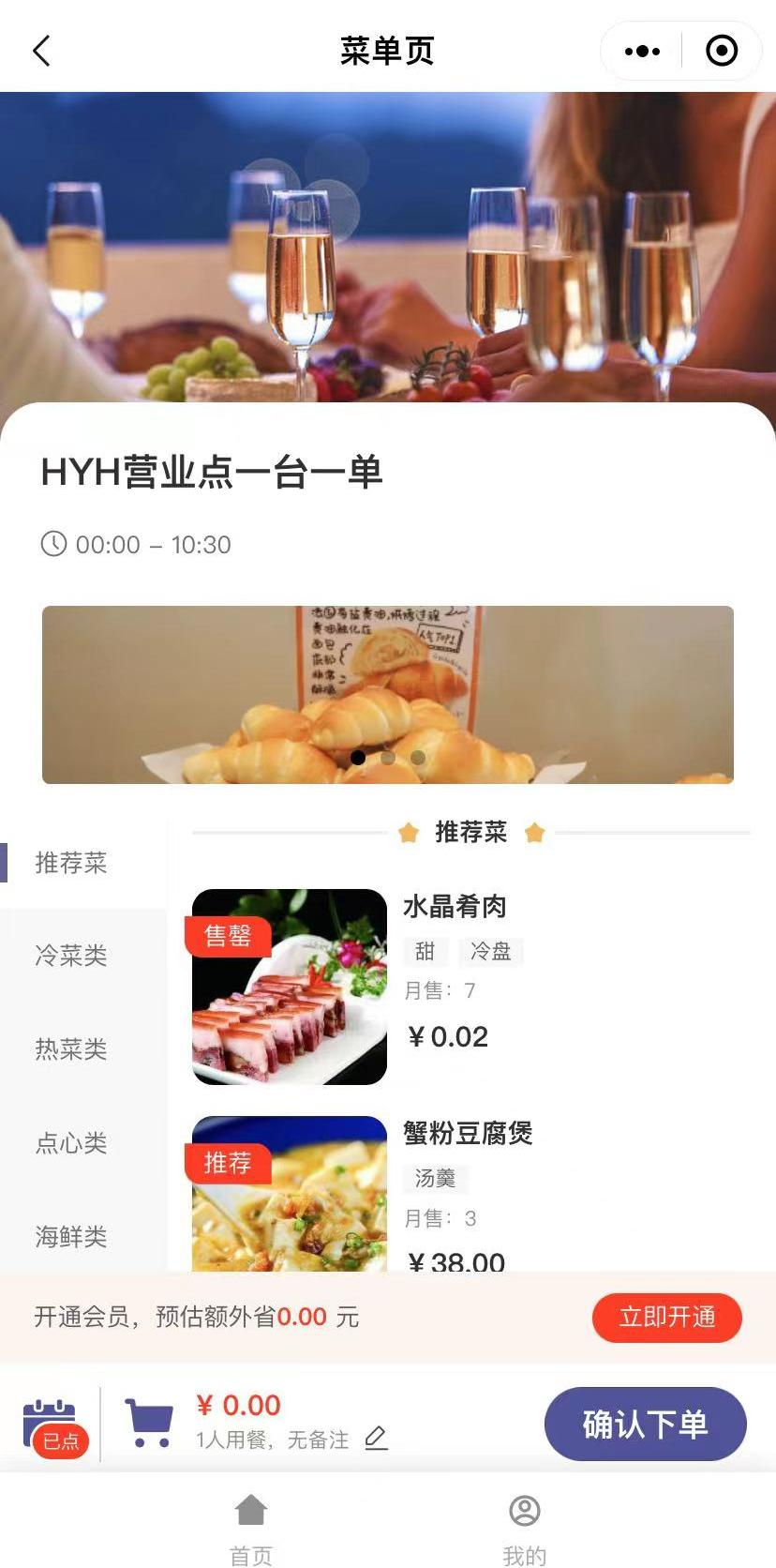The height and width of the screenshot is (1568, 776).
Task: Open the 已点 ordered items
Action: pos(52,1426)
